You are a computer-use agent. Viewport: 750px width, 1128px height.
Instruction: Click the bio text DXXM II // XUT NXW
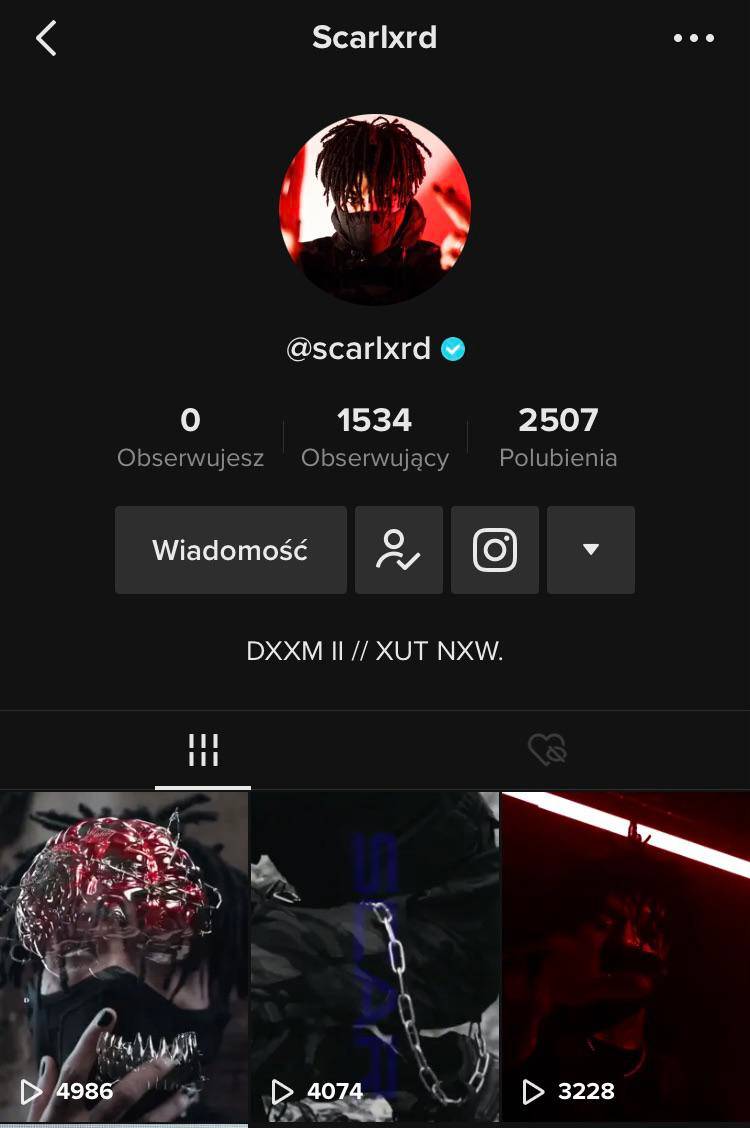[x=374, y=651]
